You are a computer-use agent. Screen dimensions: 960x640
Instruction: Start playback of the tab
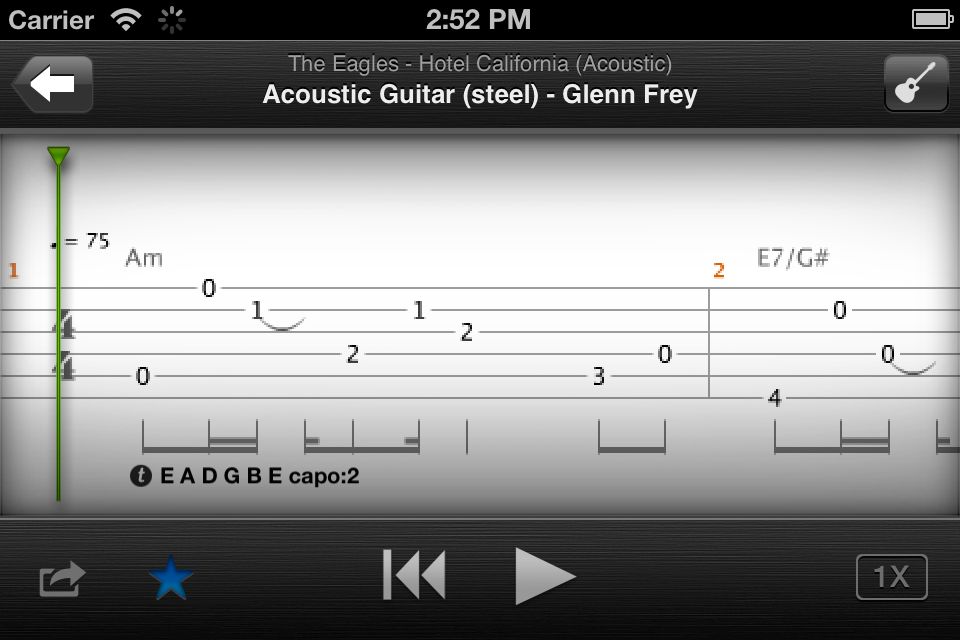tap(544, 576)
